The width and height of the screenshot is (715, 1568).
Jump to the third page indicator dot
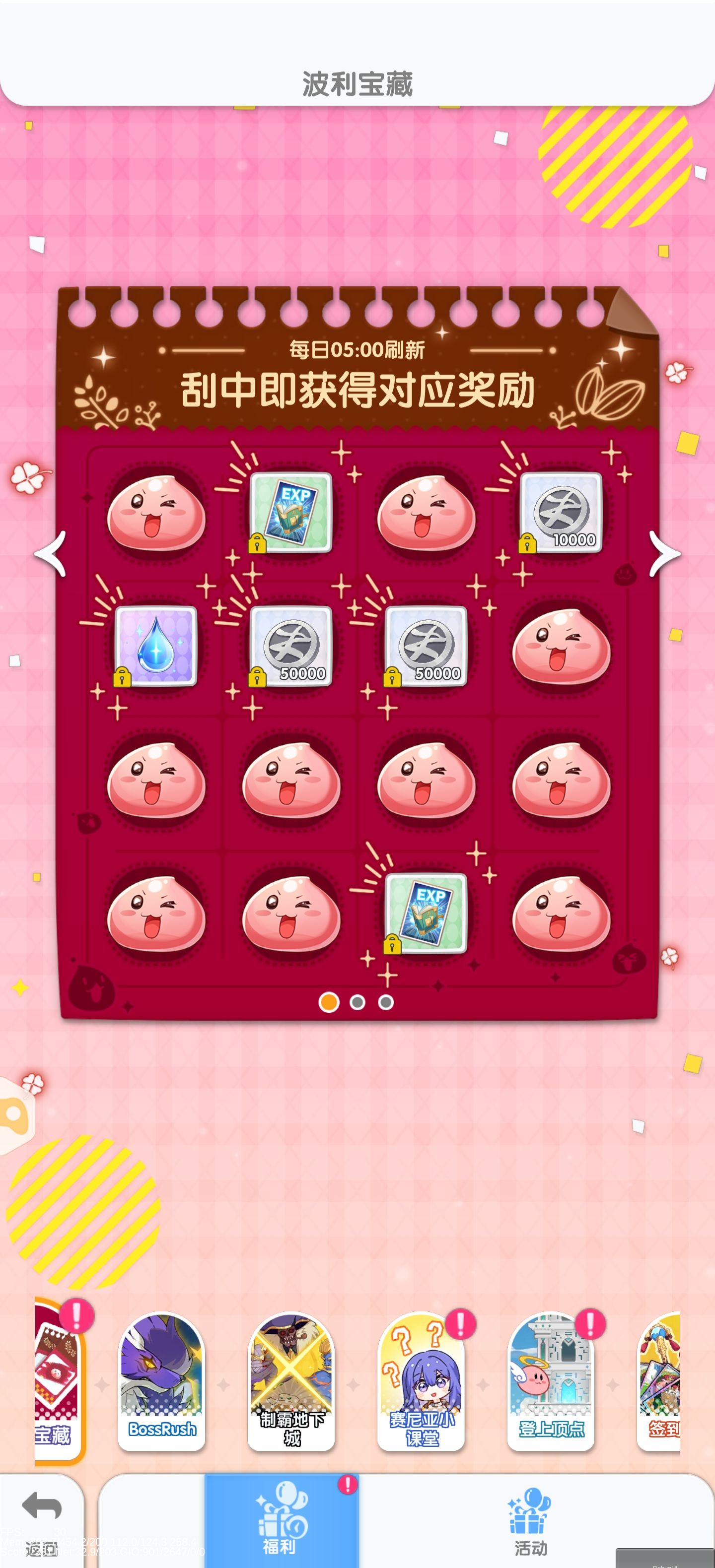click(x=385, y=1002)
